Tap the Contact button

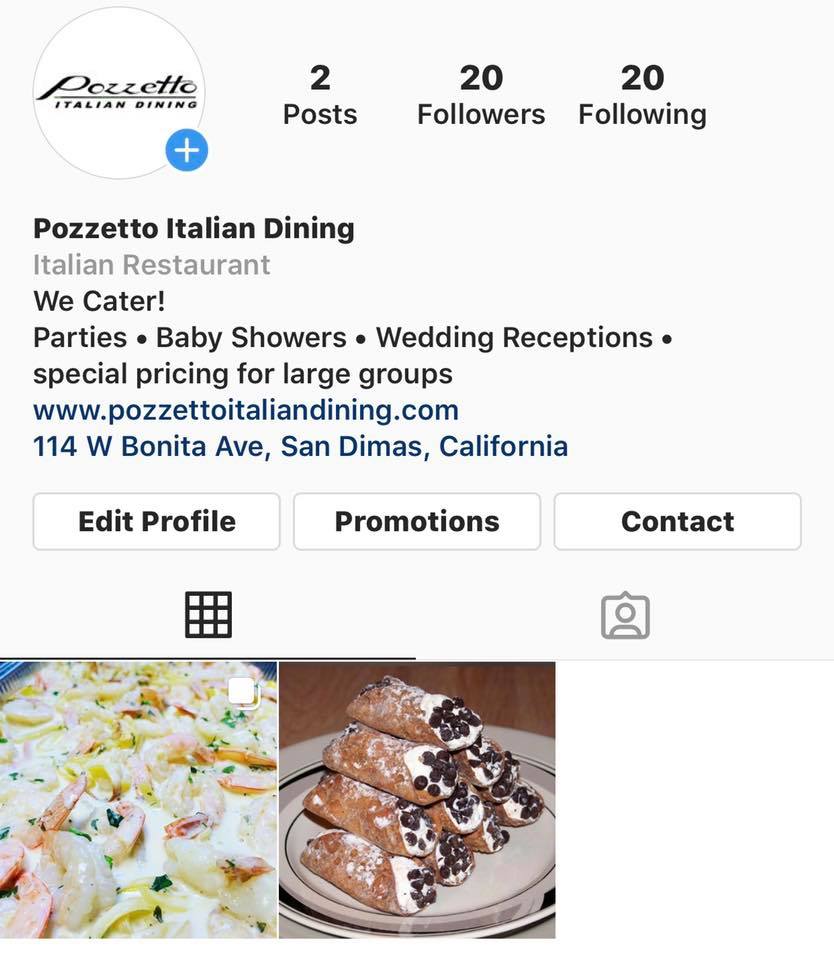(677, 521)
